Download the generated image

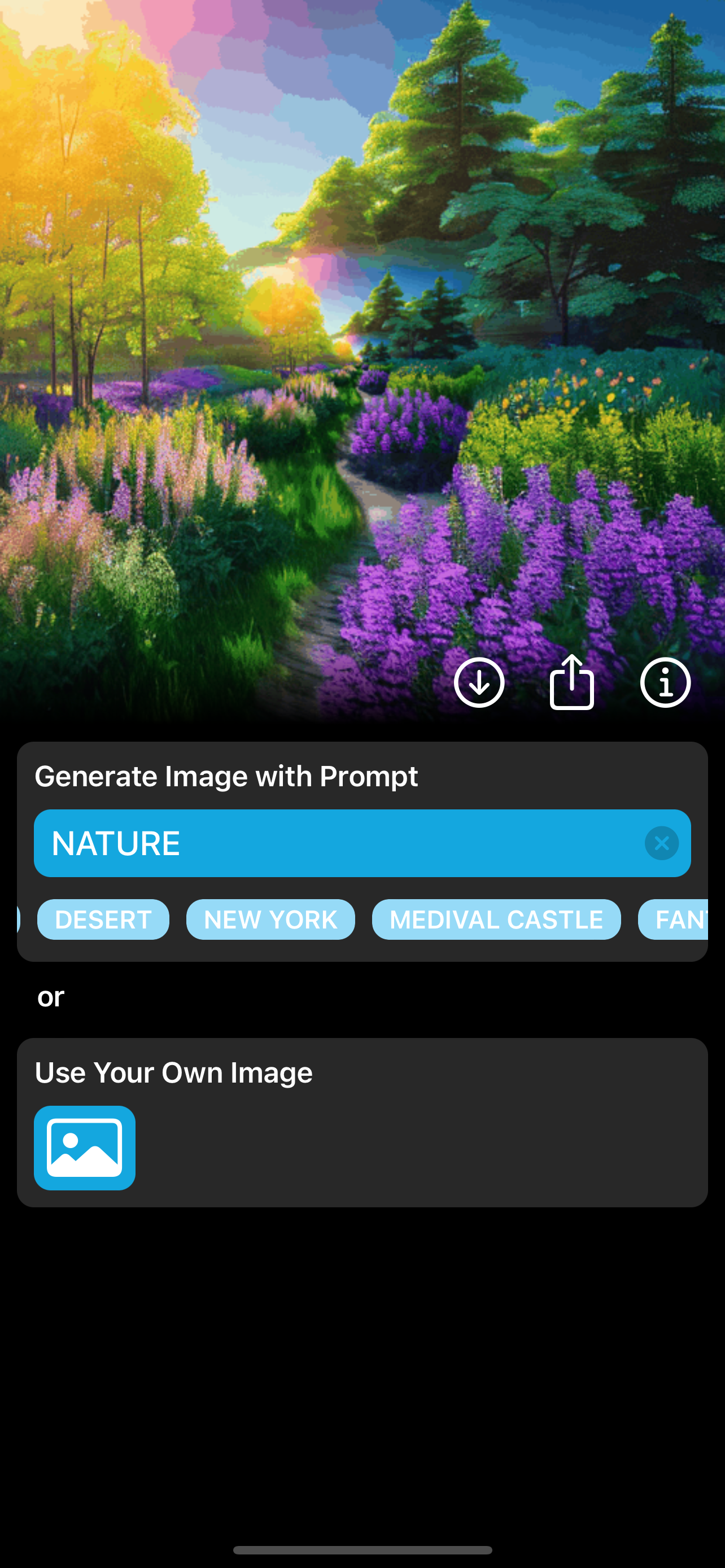pyautogui.click(x=479, y=683)
